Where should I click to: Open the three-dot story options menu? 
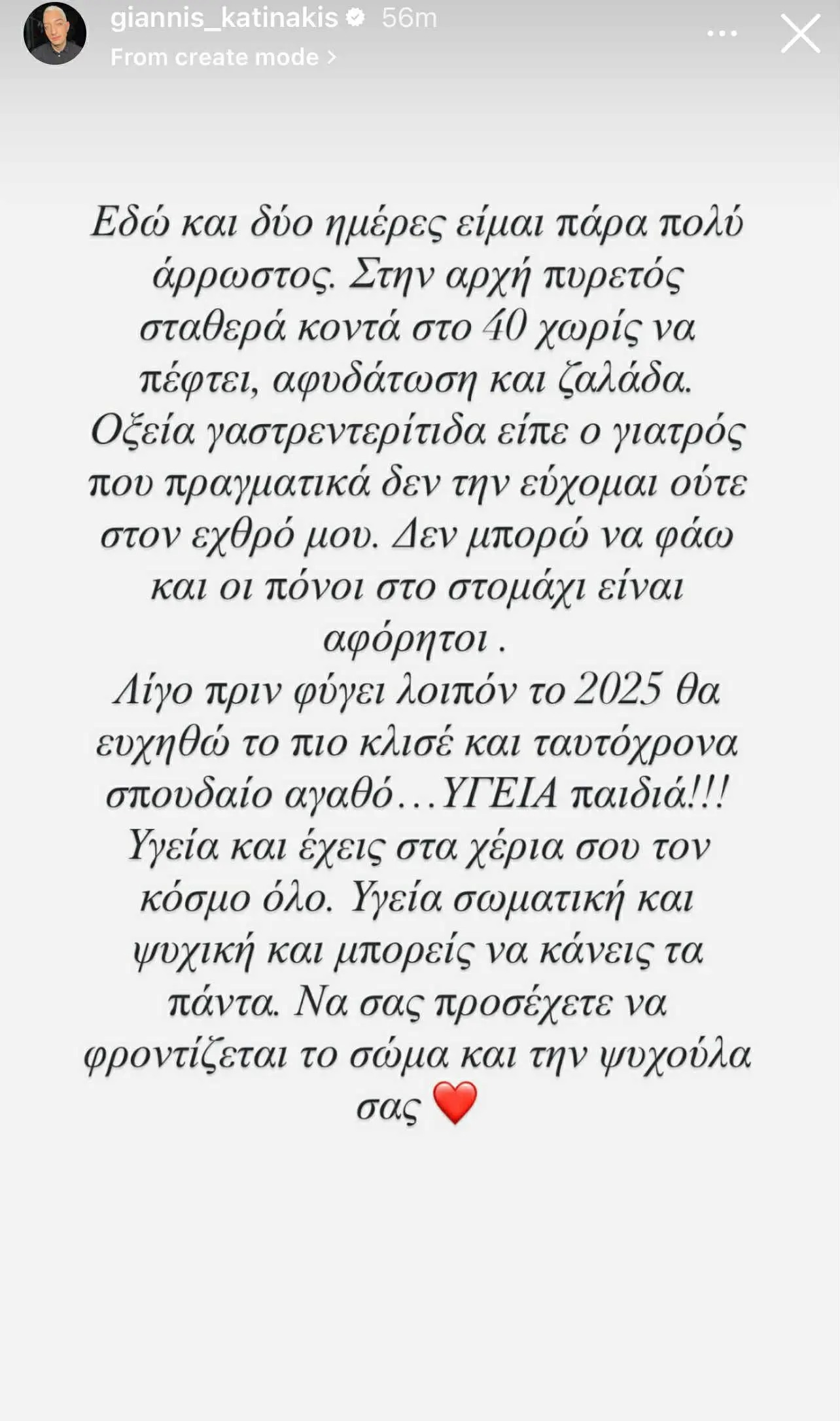tap(722, 33)
